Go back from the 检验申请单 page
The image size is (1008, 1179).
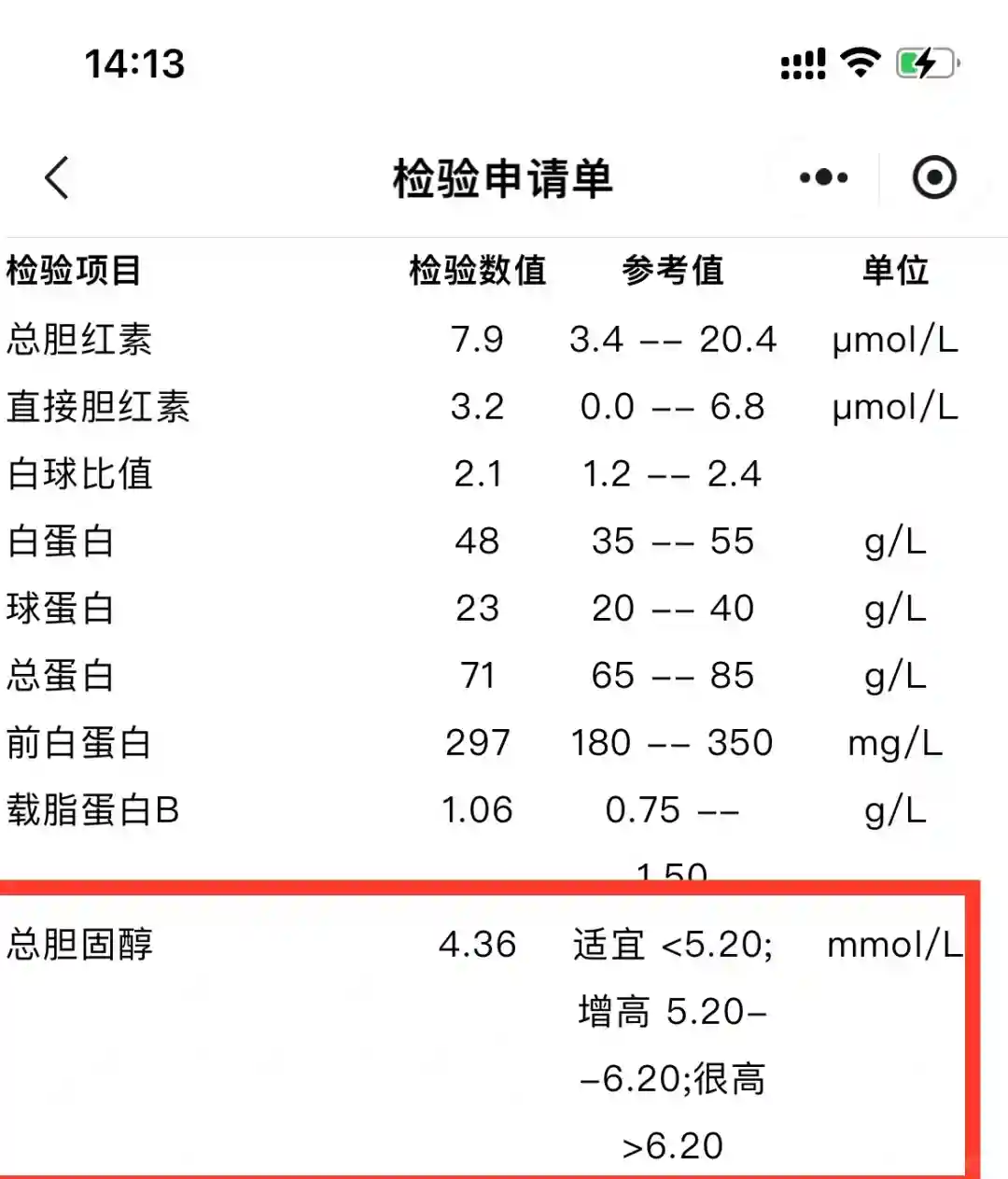pyautogui.click(x=57, y=177)
